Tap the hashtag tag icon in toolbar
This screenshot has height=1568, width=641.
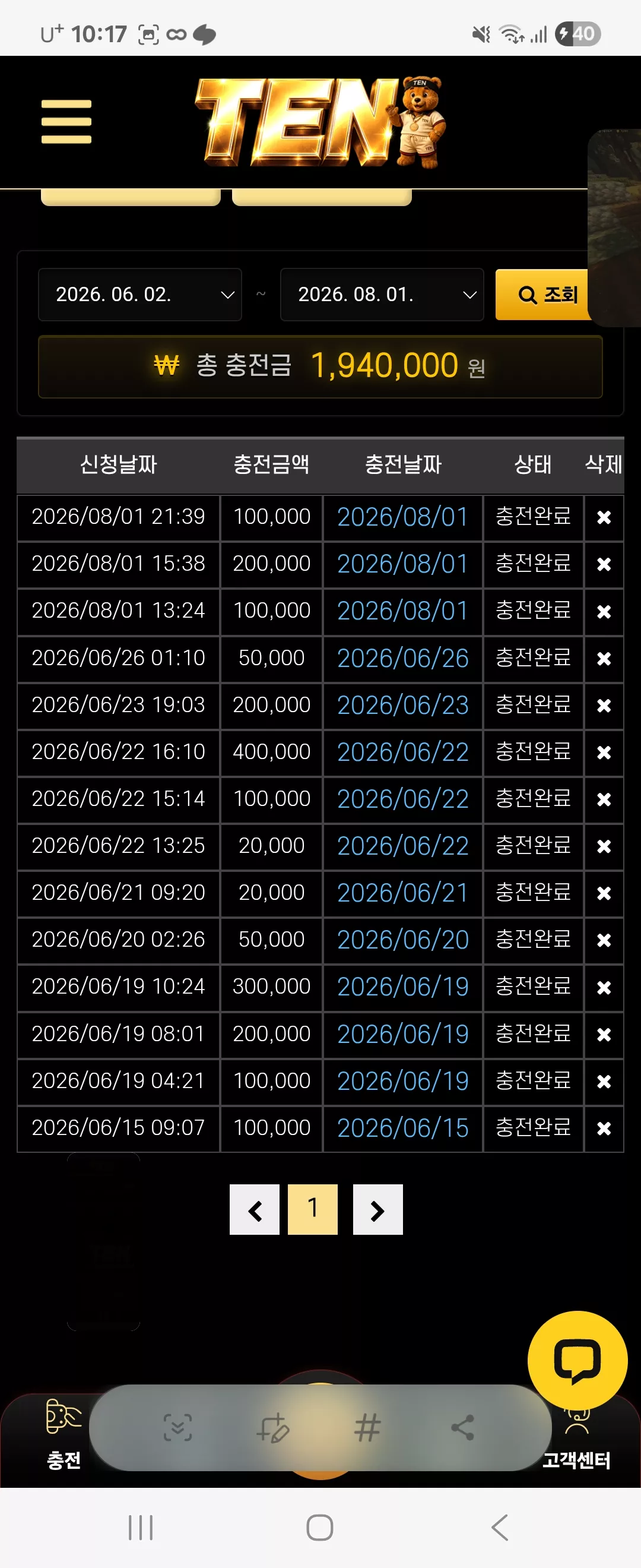coord(367,1427)
